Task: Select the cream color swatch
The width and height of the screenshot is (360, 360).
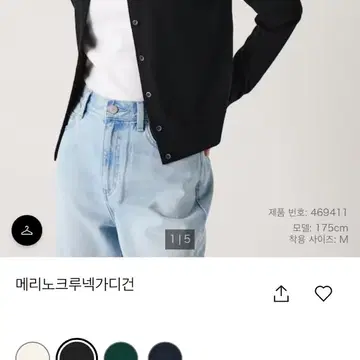Action: [x=32, y=351]
